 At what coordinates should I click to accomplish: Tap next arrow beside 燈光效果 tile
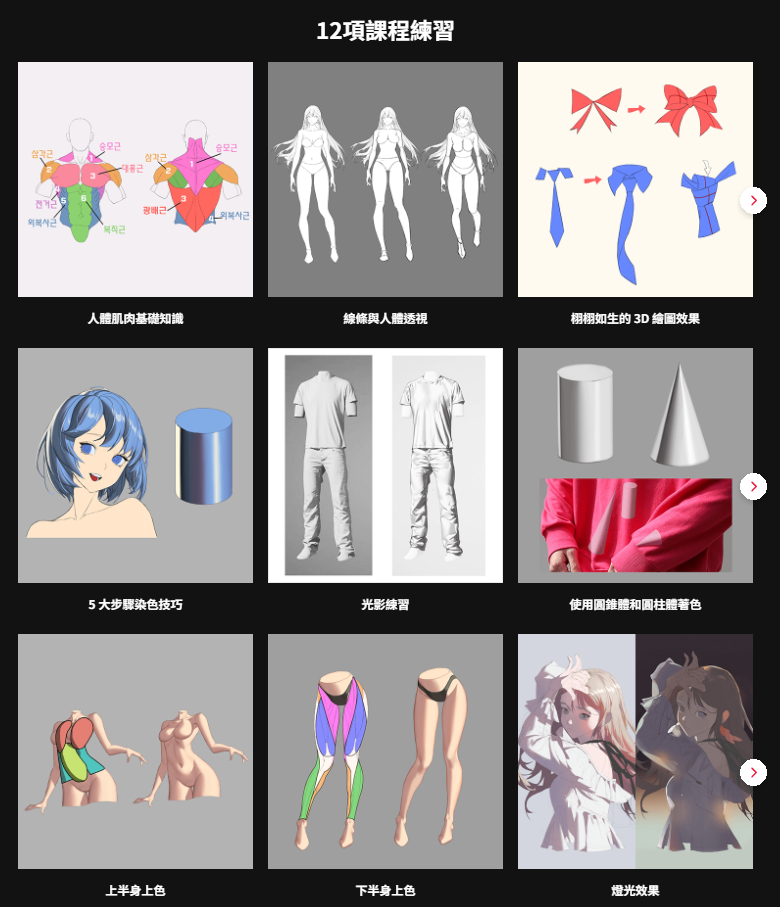pos(753,772)
